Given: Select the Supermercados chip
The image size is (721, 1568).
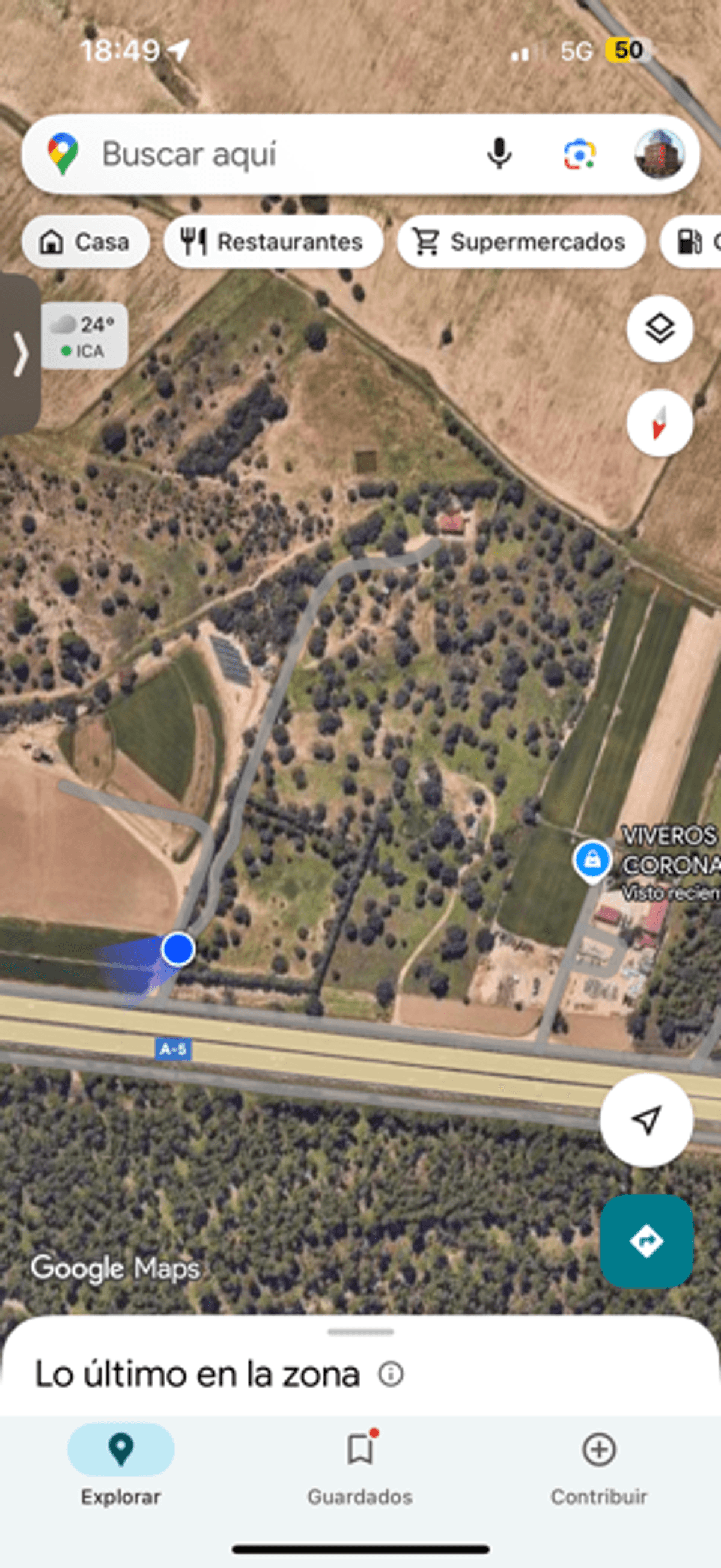Looking at the screenshot, I should coord(521,242).
